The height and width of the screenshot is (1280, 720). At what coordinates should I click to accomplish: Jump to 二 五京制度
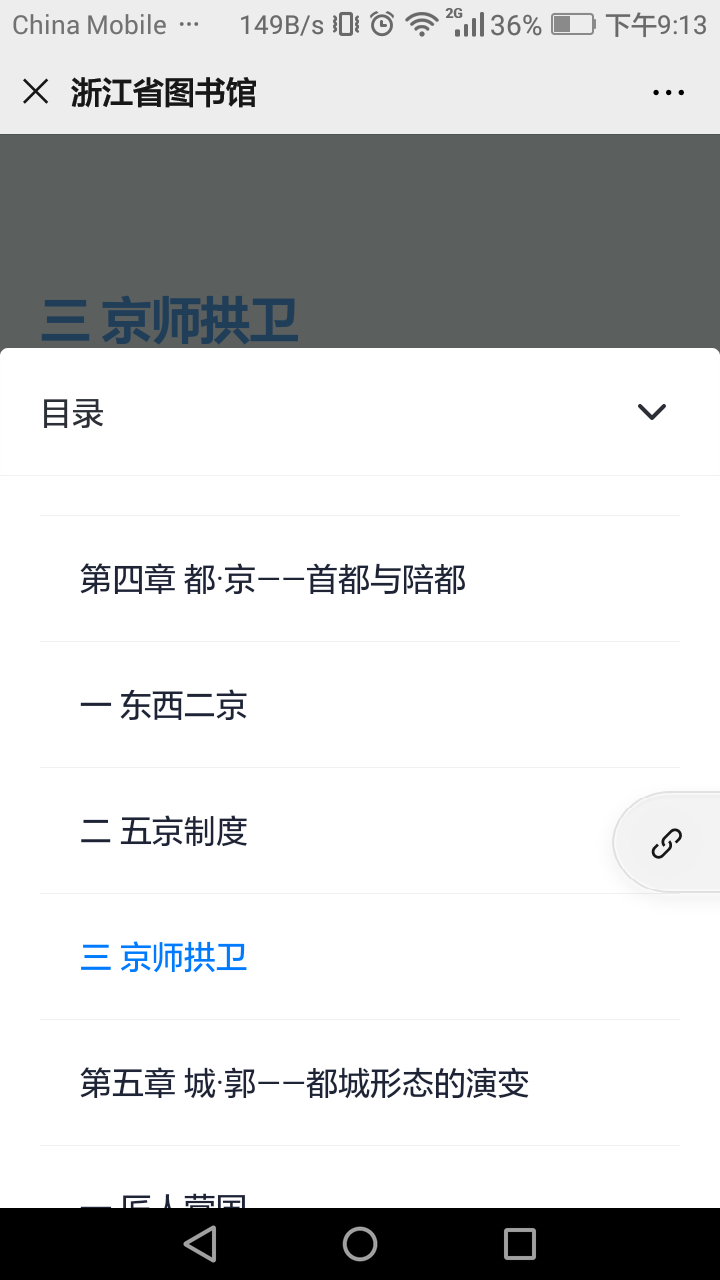click(164, 832)
